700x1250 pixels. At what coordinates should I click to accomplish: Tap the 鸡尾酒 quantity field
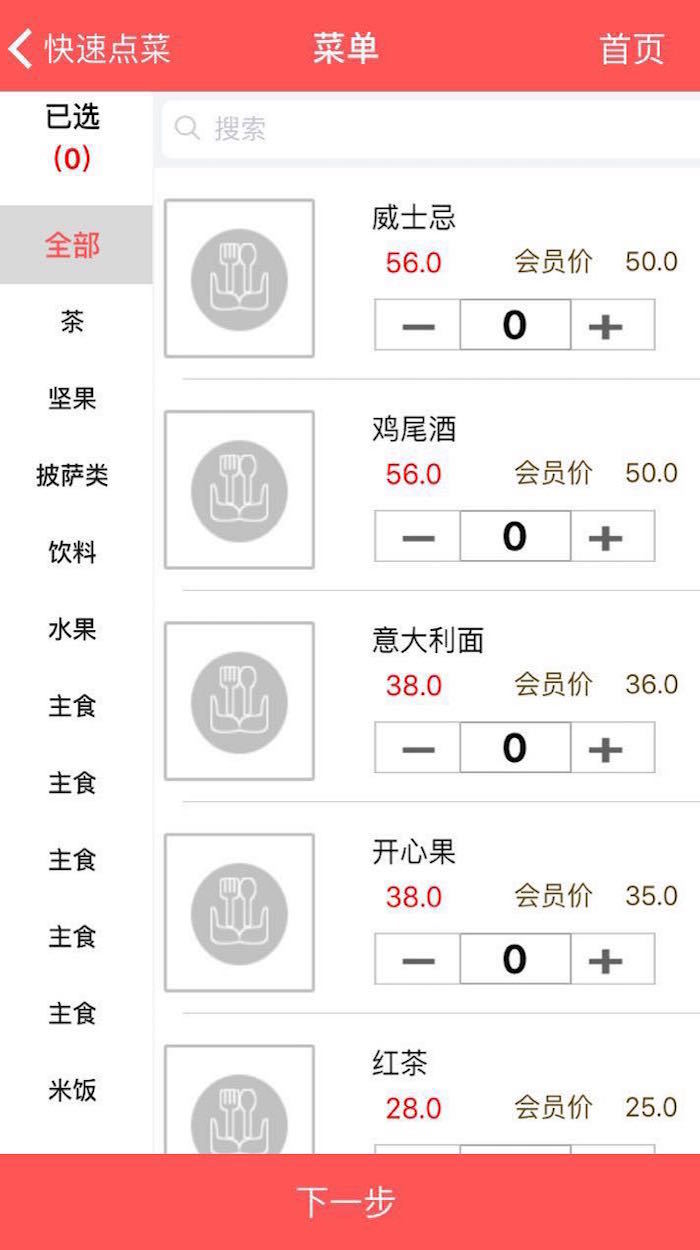(515, 536)
